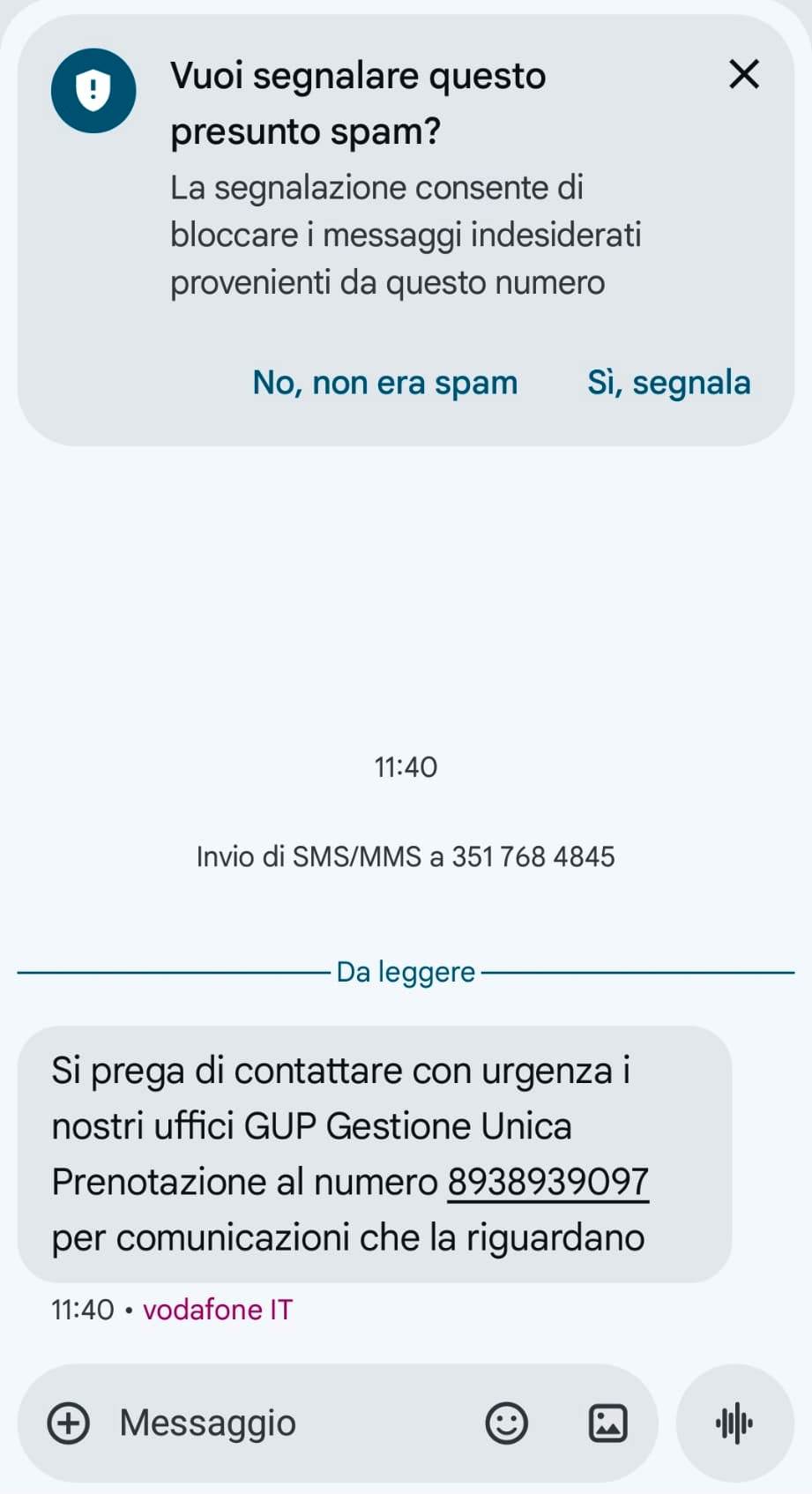This screenshot has height=1494, width=812.
Task: Record a voice message
Action: 734,1423
